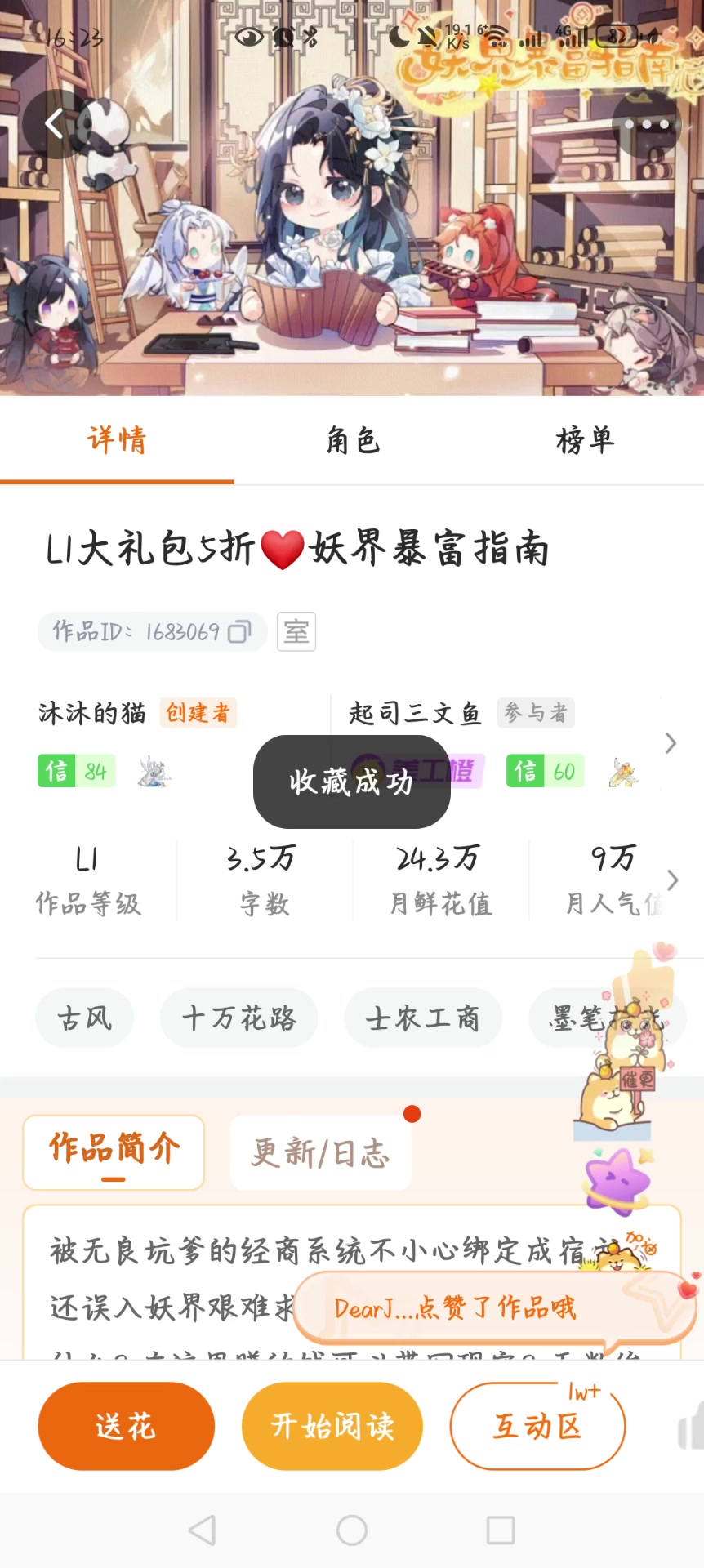Image resolution: width=704 pixels, height=1568 pixels.
Task: Open the three-dot overflow menu
Action: 646,124
